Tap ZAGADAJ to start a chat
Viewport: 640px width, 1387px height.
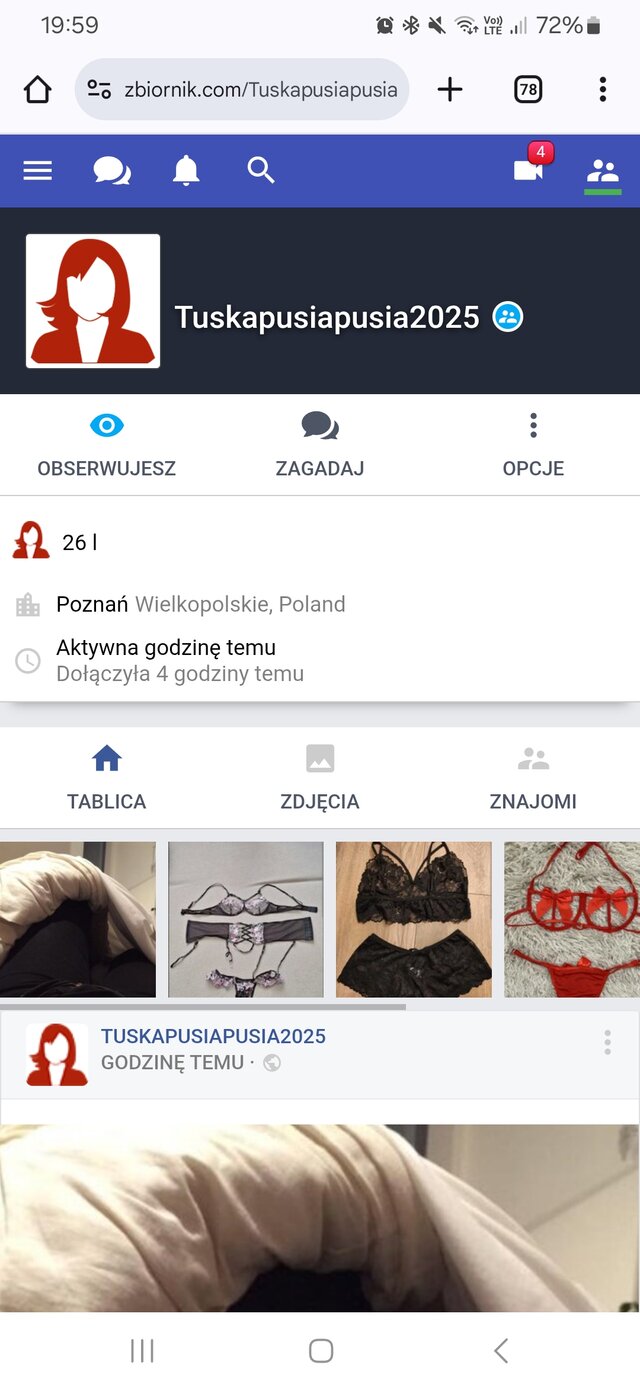tap(320, 446)
